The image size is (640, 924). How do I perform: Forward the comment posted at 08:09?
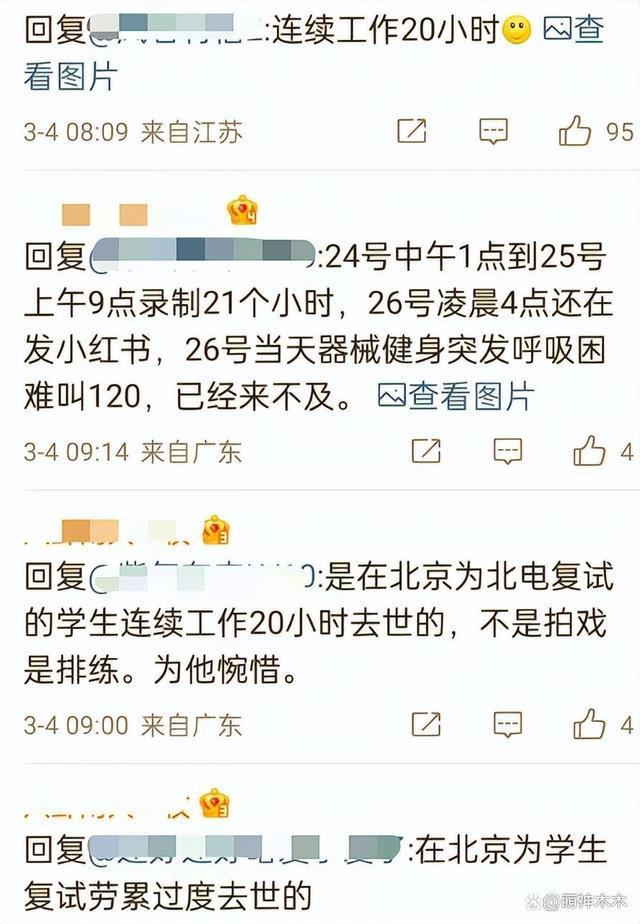[x=412, y=131]
